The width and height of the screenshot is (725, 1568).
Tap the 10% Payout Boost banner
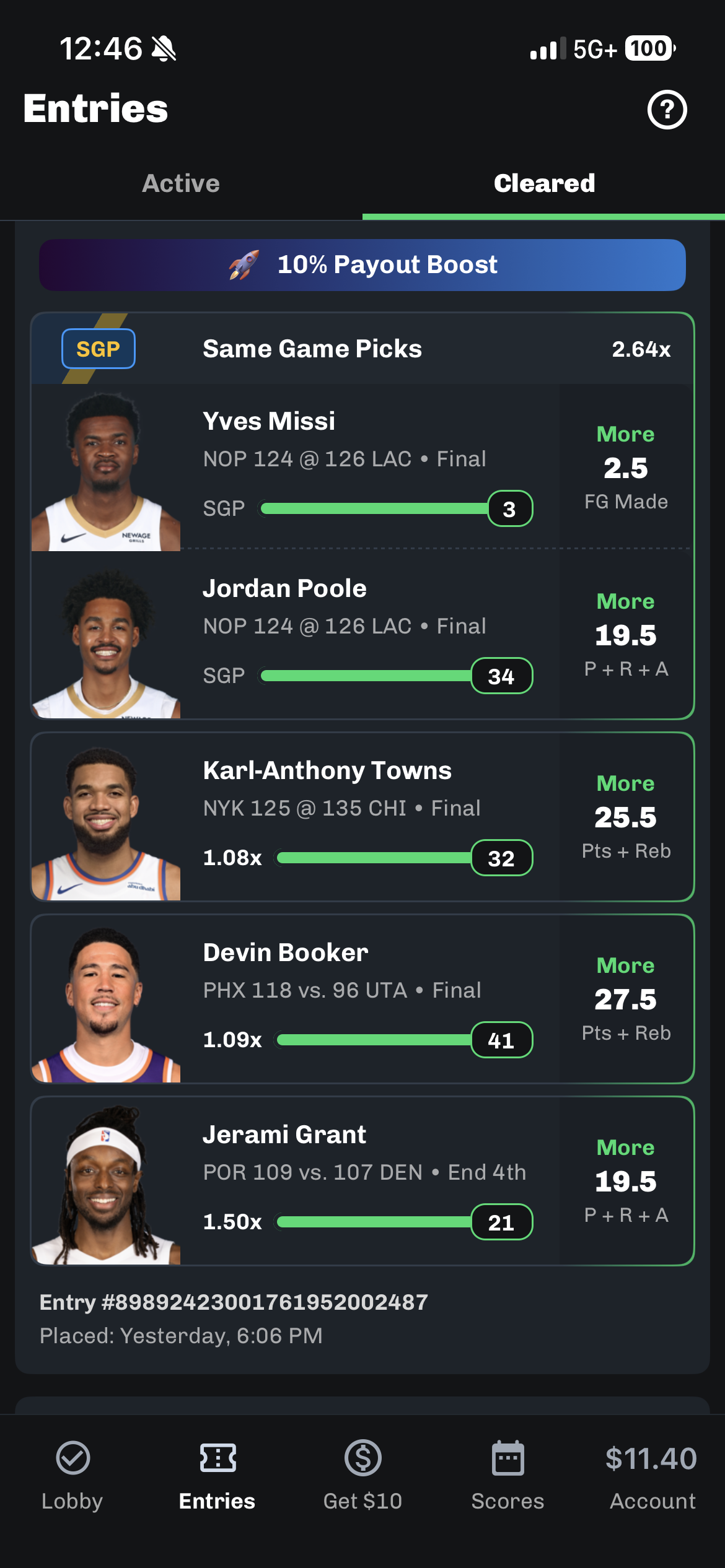(362, 265)
